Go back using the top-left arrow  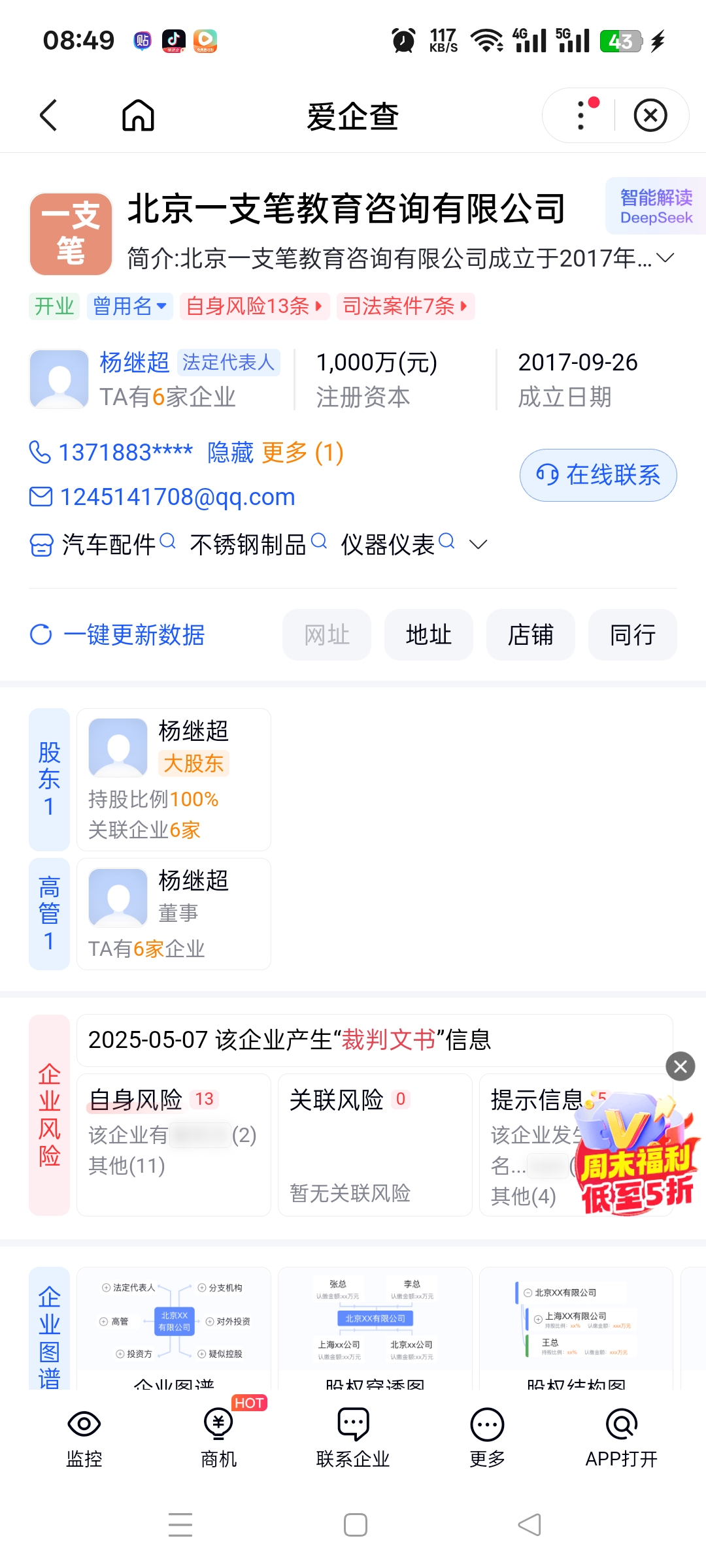pos(49,116)
